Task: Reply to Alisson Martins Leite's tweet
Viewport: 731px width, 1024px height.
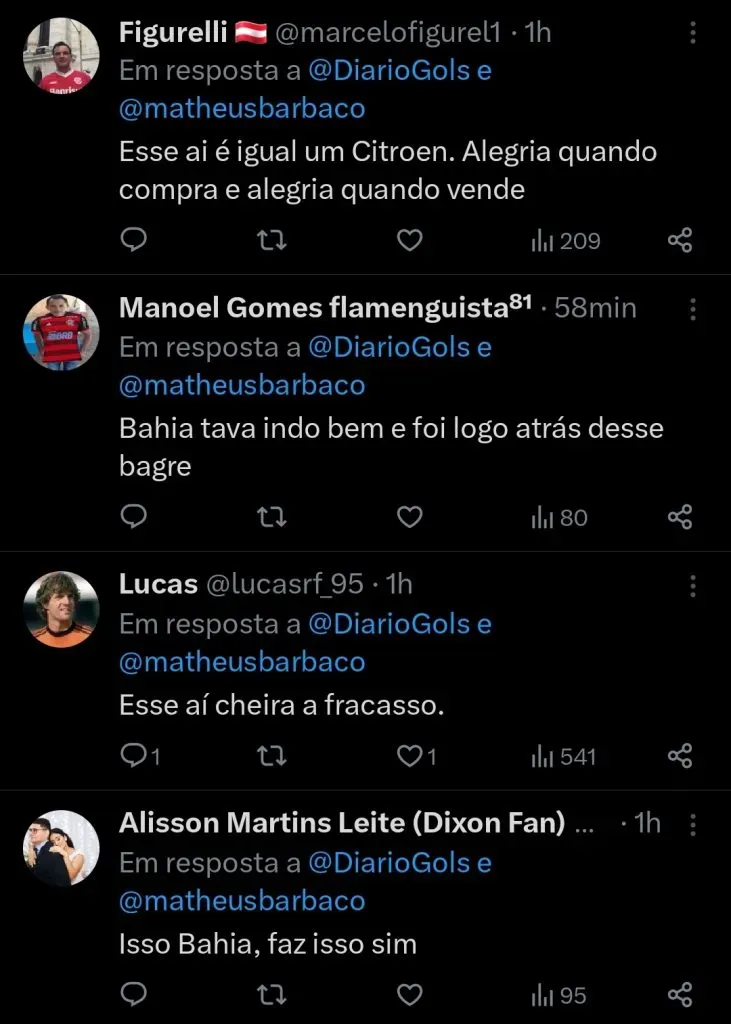Action: point(133,995)
